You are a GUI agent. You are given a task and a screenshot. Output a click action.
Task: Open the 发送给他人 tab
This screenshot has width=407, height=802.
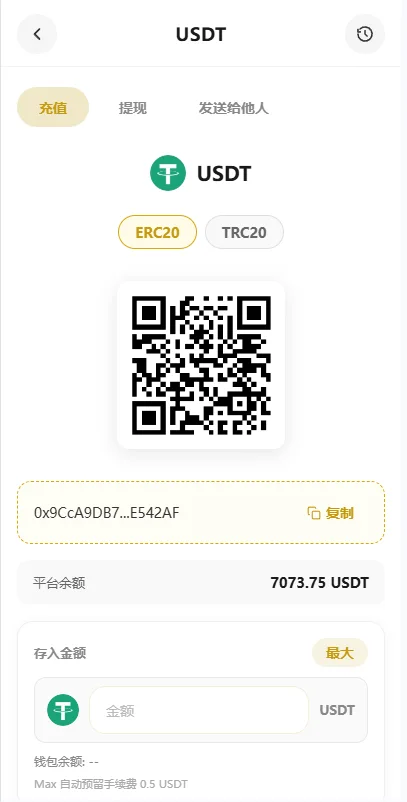coord(234,108)
